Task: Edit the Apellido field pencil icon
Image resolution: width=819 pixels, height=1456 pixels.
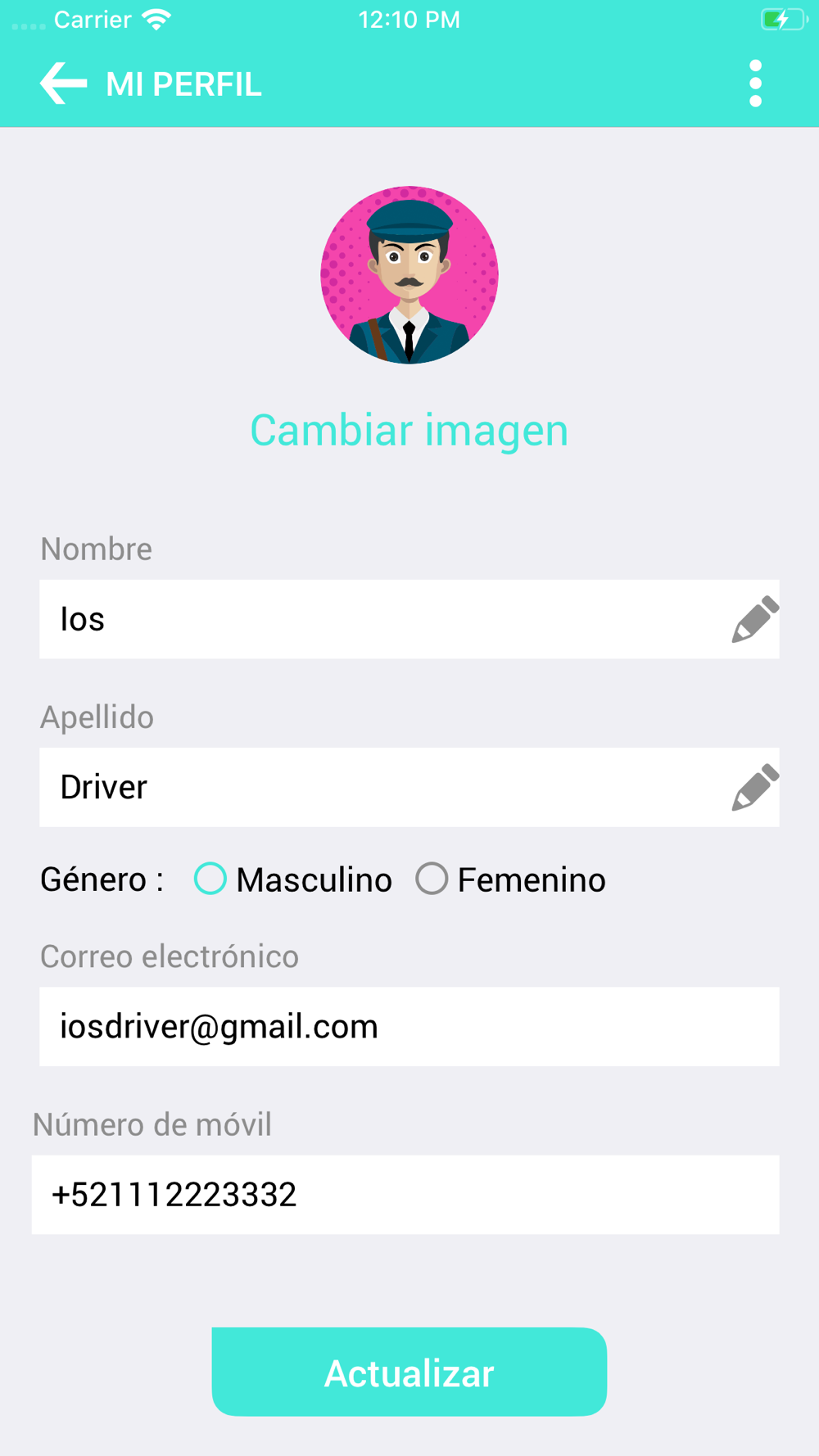Action: pos(755,787)
